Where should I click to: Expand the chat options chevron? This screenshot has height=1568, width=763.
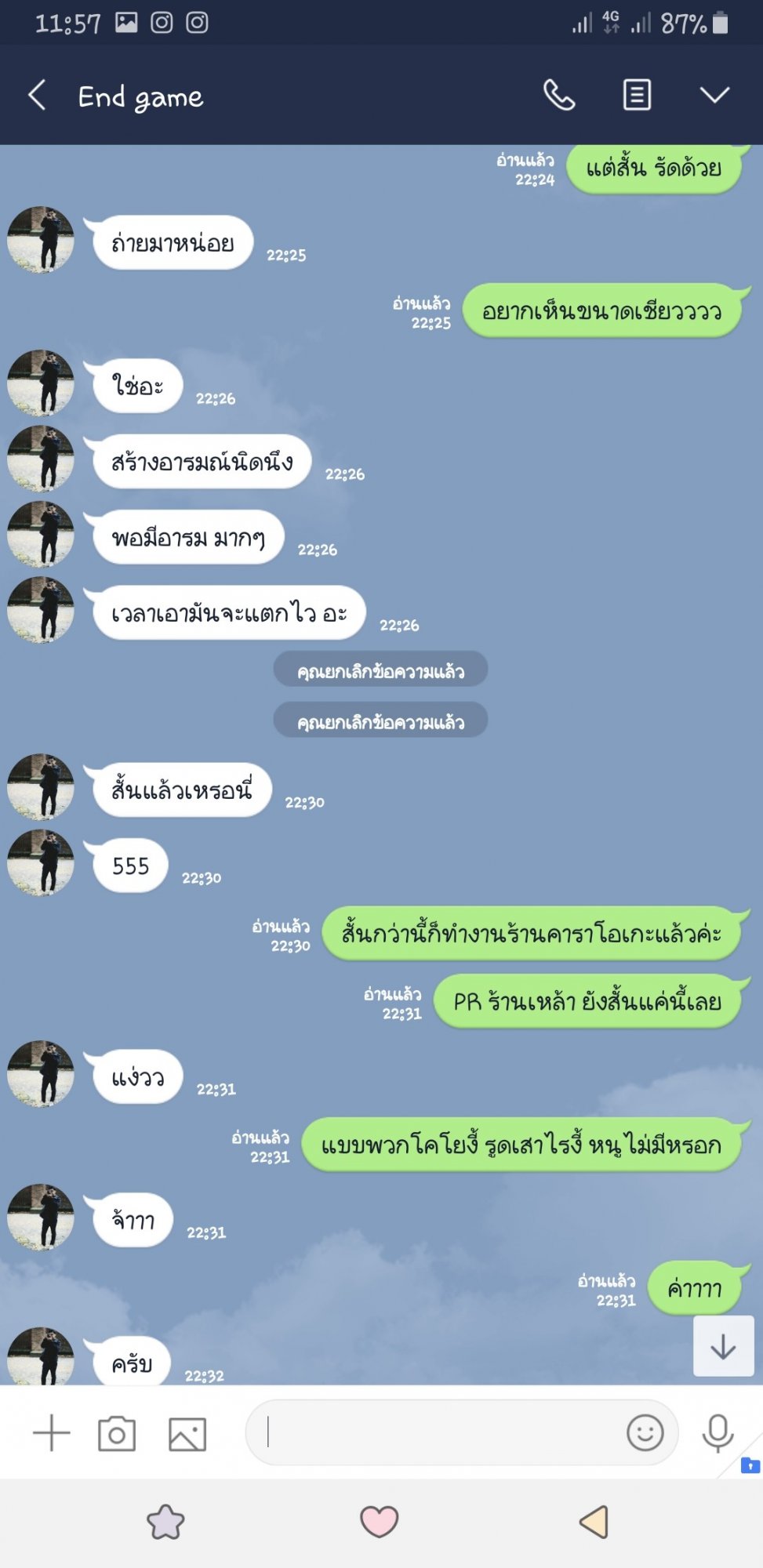pos(714,96)
